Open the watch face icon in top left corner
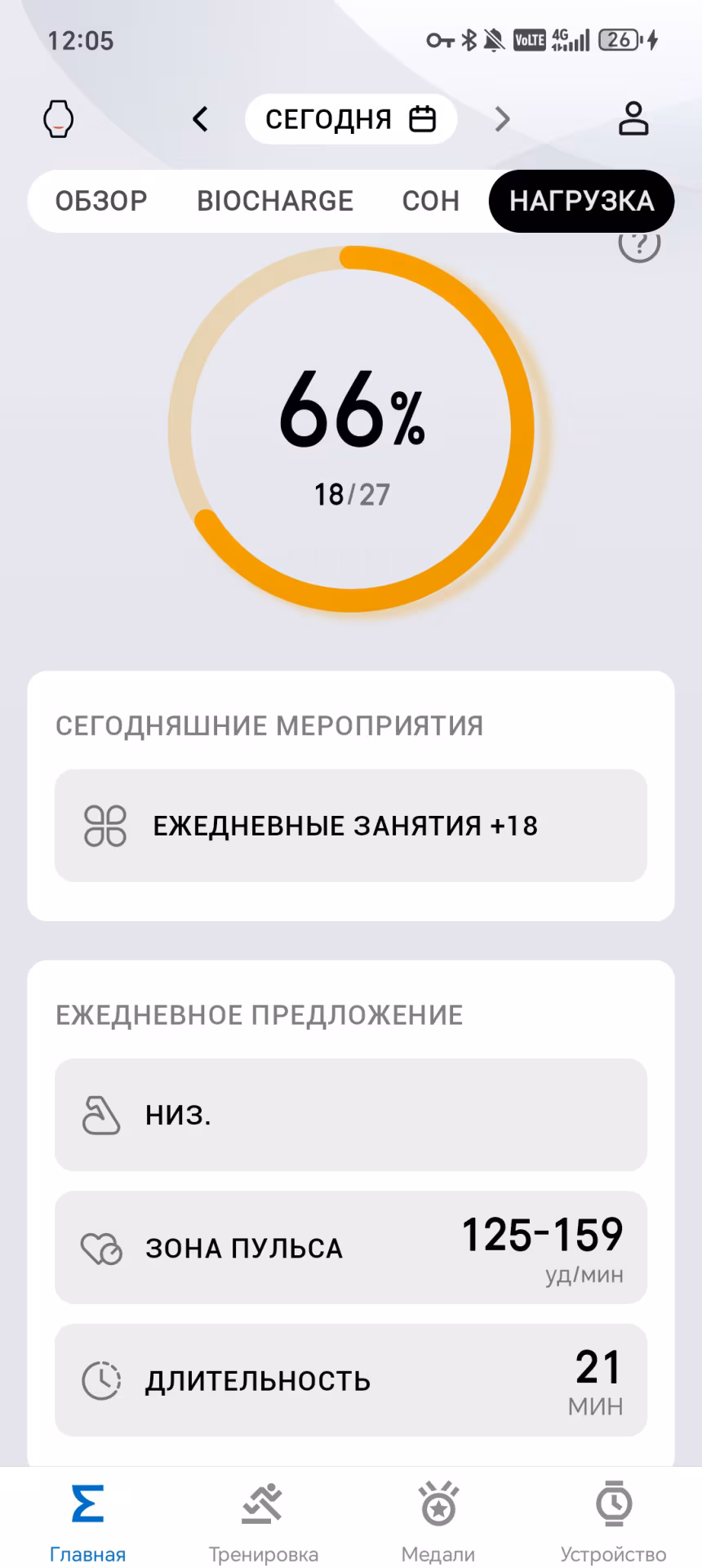The height and width of the screenshot is (1568, 702). click(x=58, y=118)
